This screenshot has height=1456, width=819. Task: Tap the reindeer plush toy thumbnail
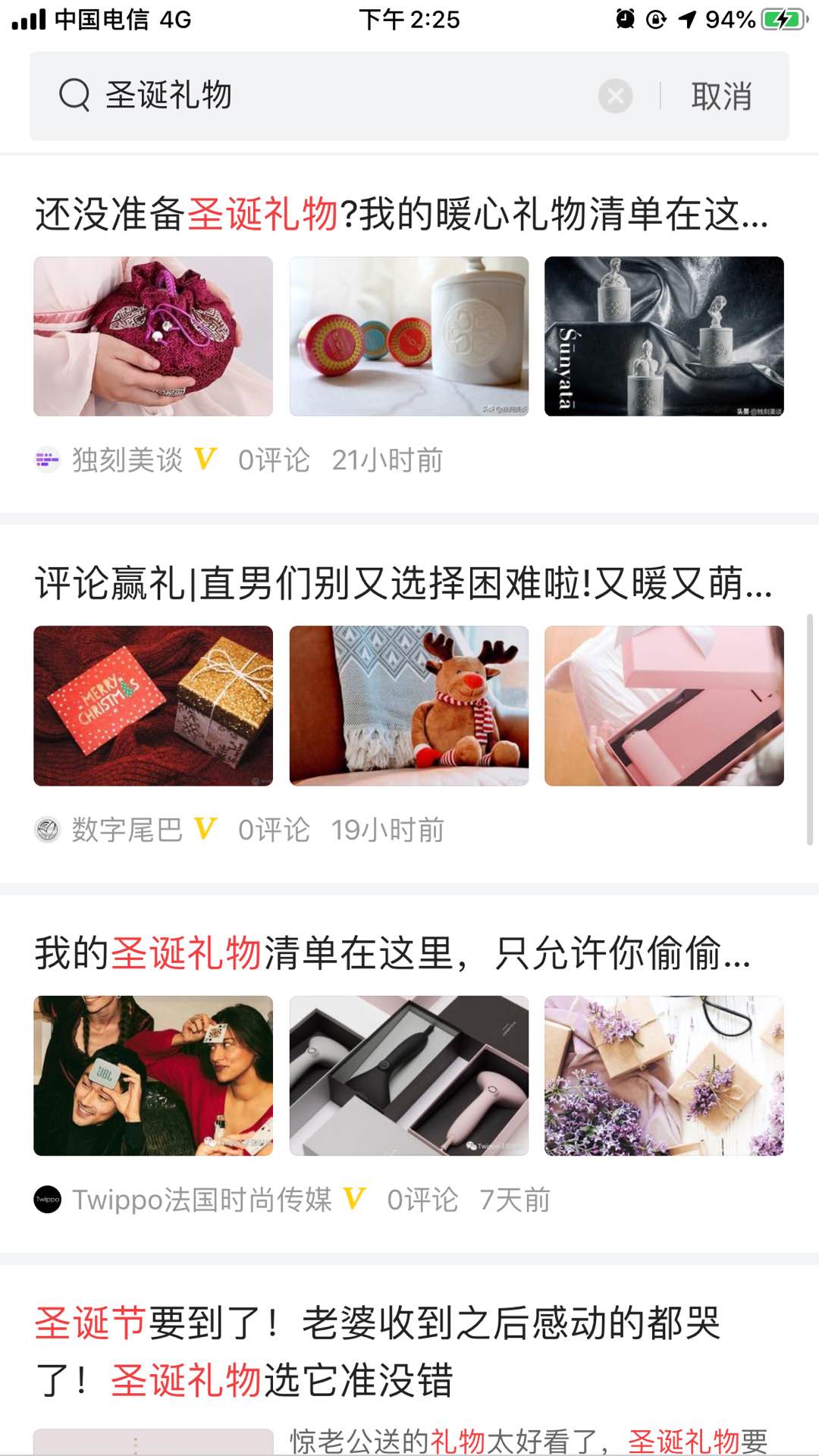coord(408,707)
